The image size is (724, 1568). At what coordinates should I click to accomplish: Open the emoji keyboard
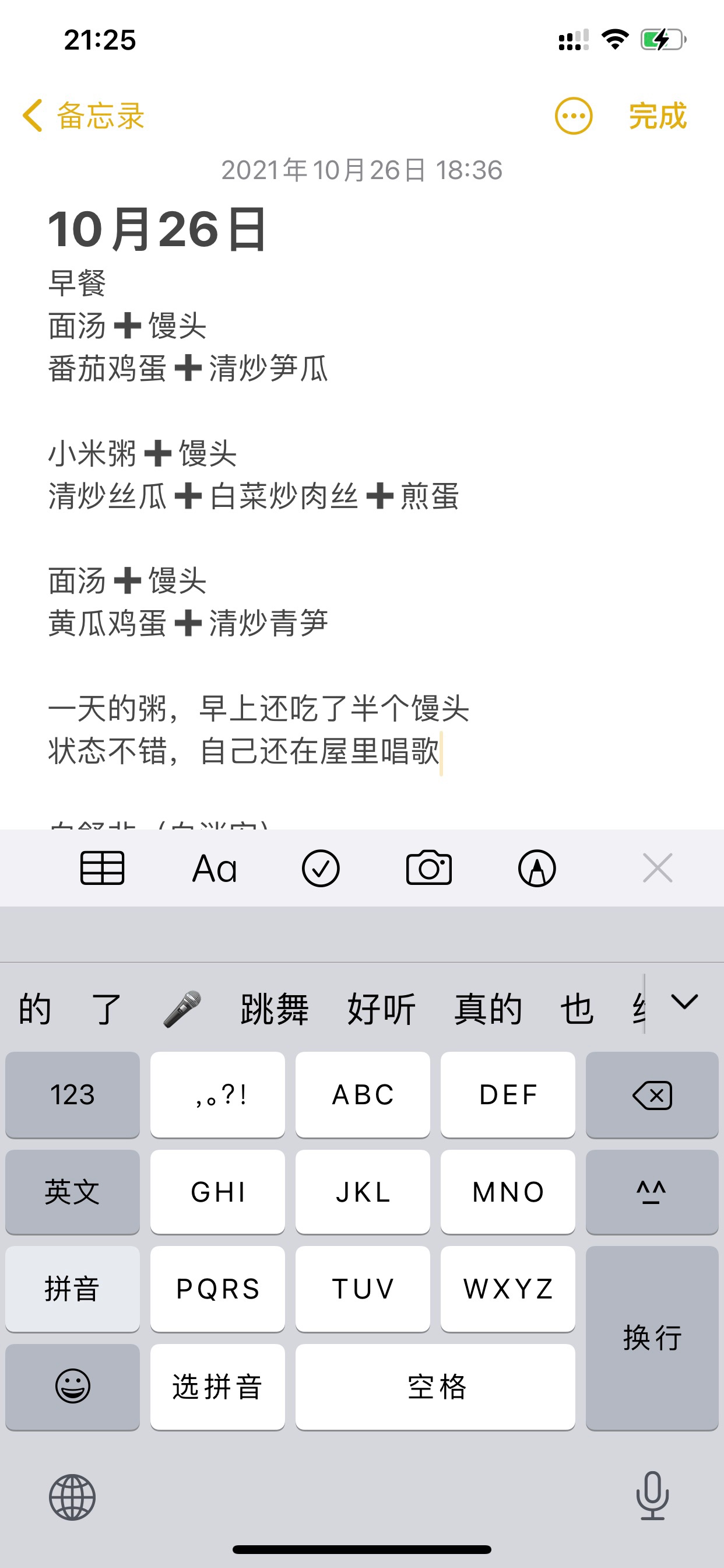tap(72, 1387)
